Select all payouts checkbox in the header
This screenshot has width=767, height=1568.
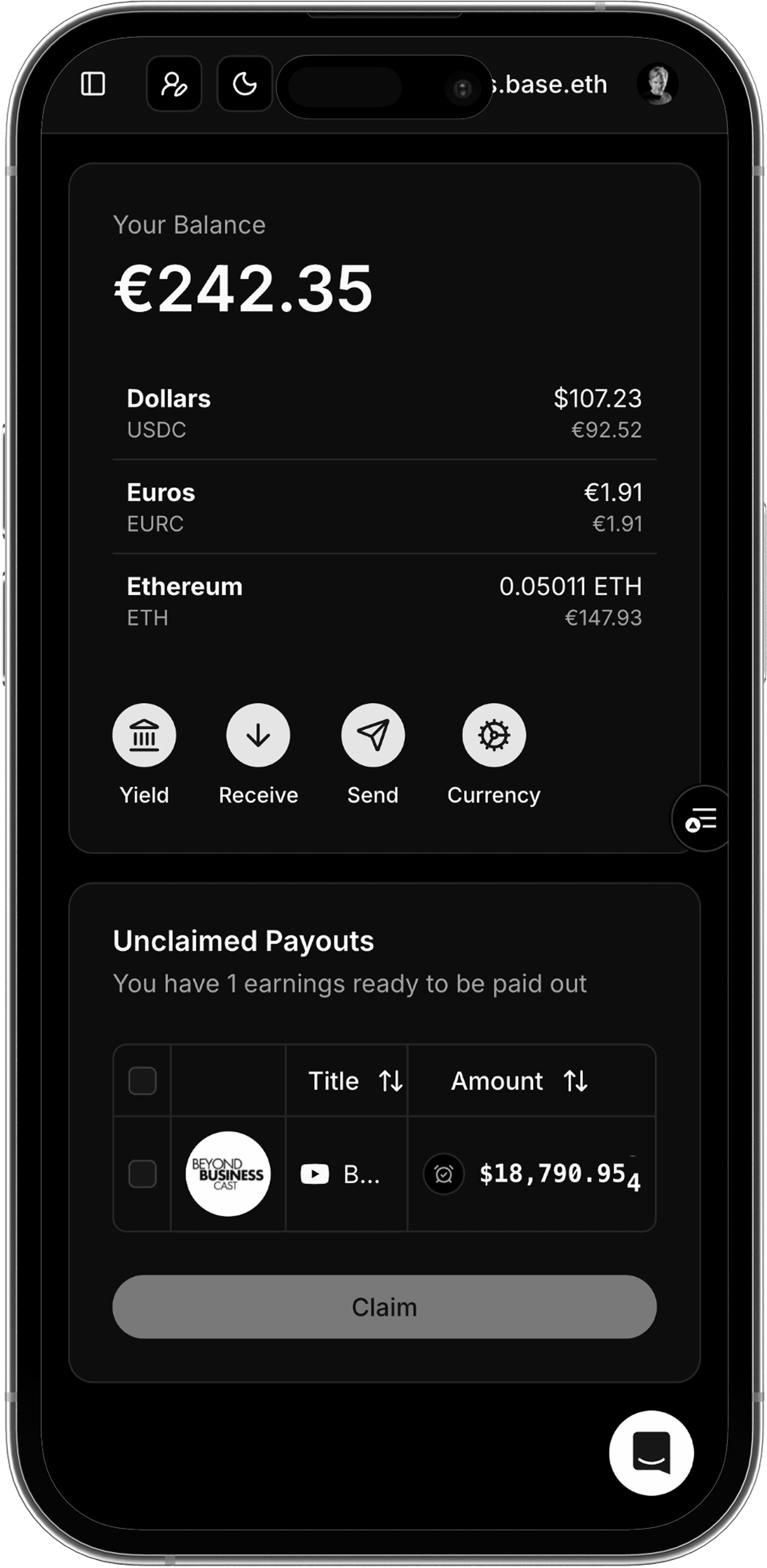click(142, 1081)
